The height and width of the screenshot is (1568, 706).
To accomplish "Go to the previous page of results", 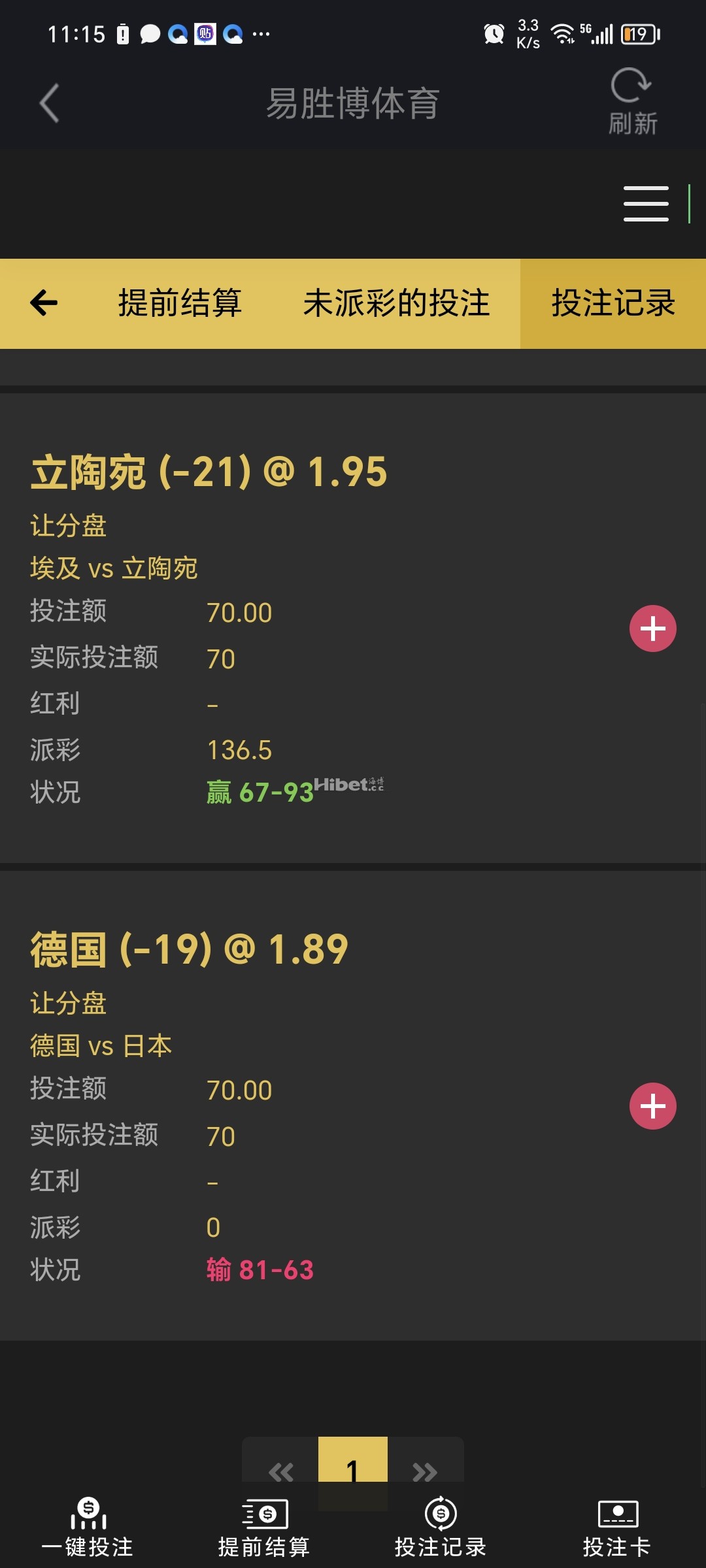I will [x=281, y=1470].
